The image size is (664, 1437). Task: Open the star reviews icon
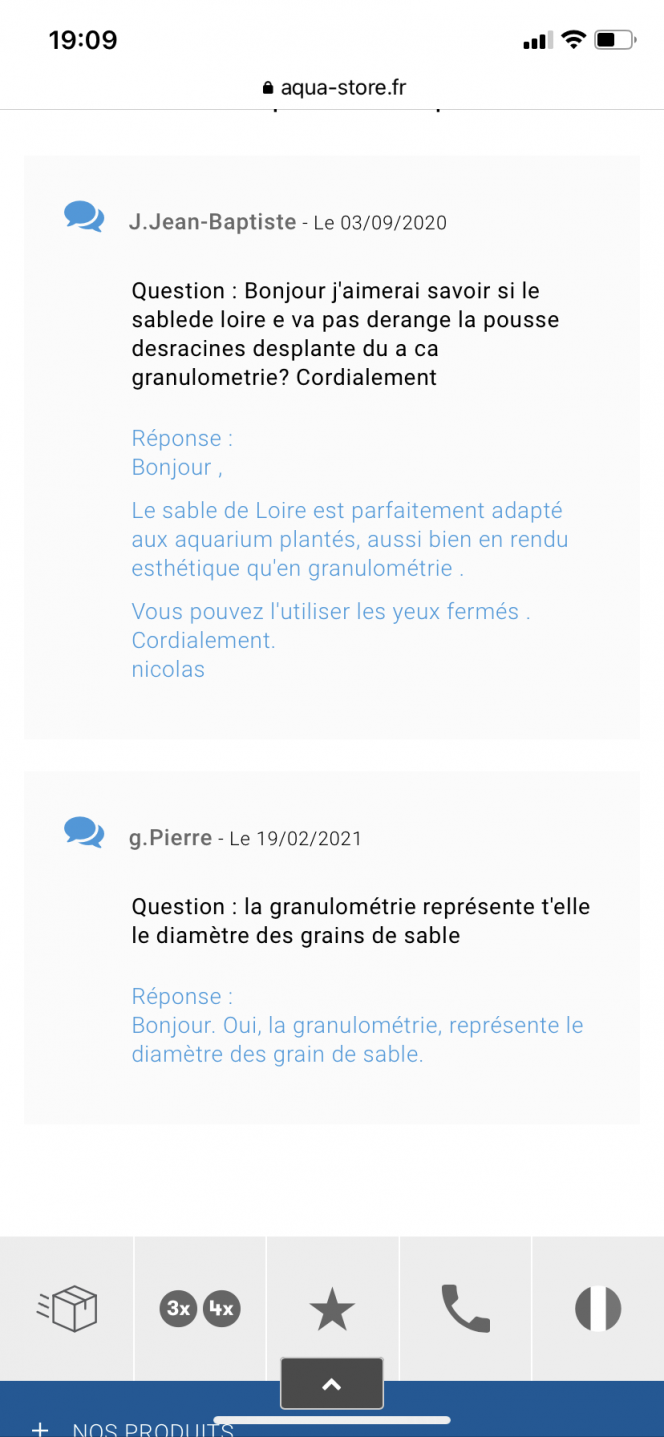tap(332, 1309)
